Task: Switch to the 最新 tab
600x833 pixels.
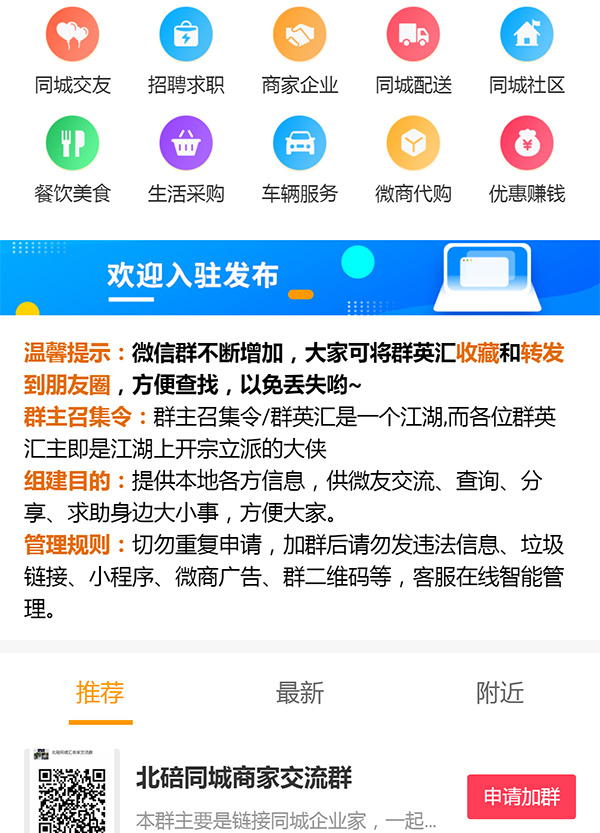Action: point(300,693)
